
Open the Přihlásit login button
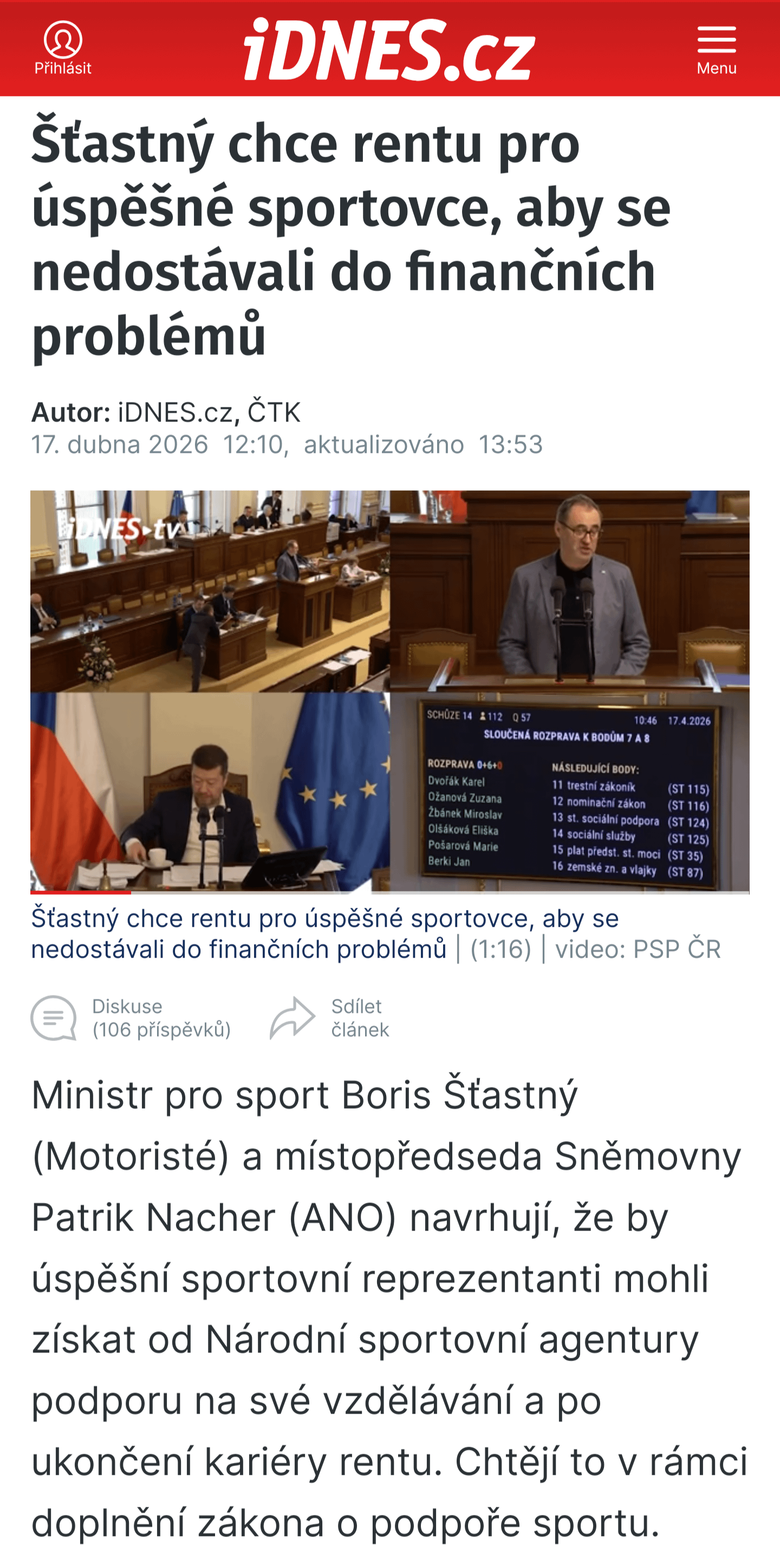coord(63,49)
